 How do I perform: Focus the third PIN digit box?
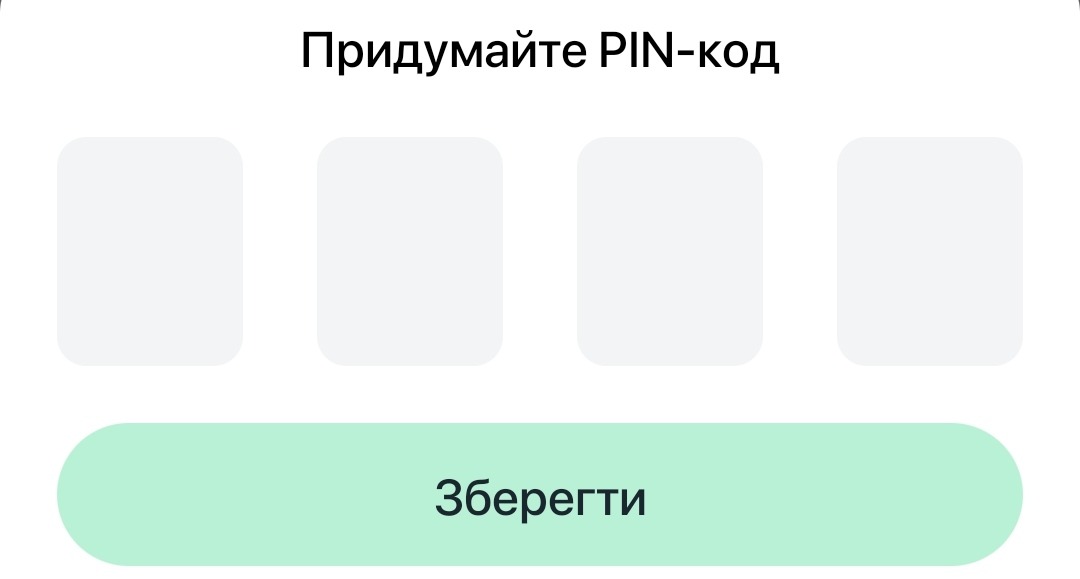(x=670, y=251)
